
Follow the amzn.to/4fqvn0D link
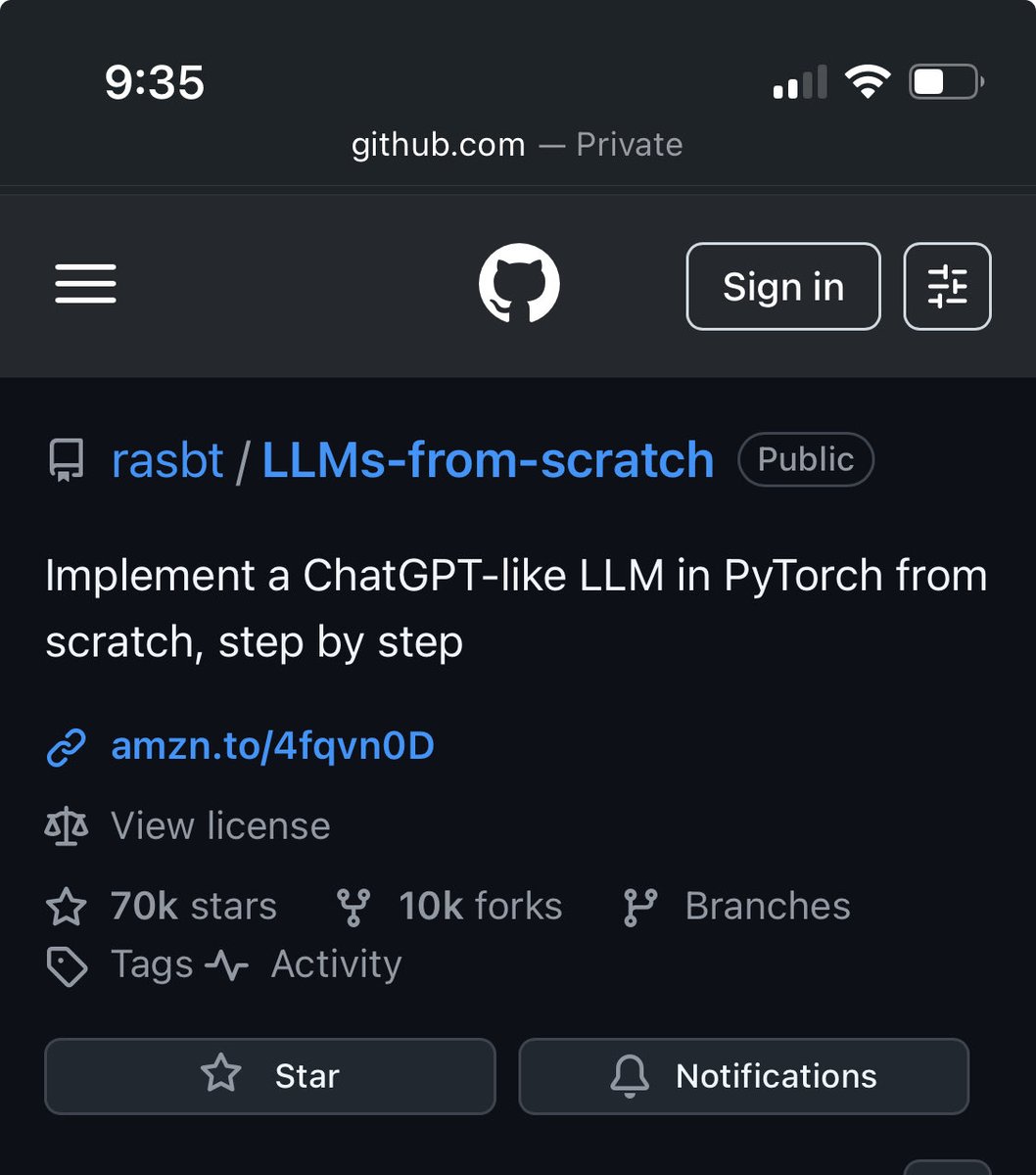coord(272,747)
